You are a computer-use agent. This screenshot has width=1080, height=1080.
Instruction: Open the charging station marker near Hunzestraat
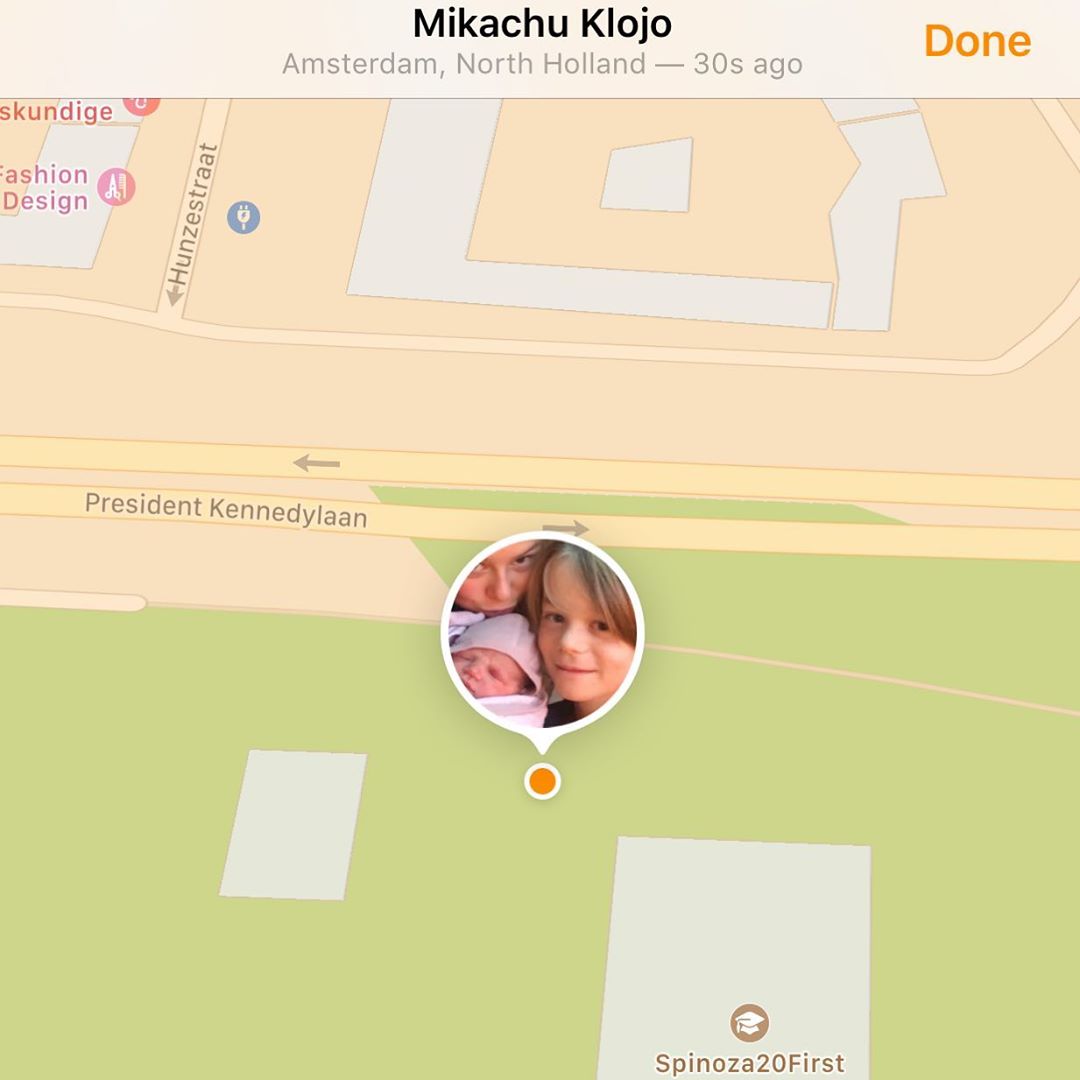243,217
